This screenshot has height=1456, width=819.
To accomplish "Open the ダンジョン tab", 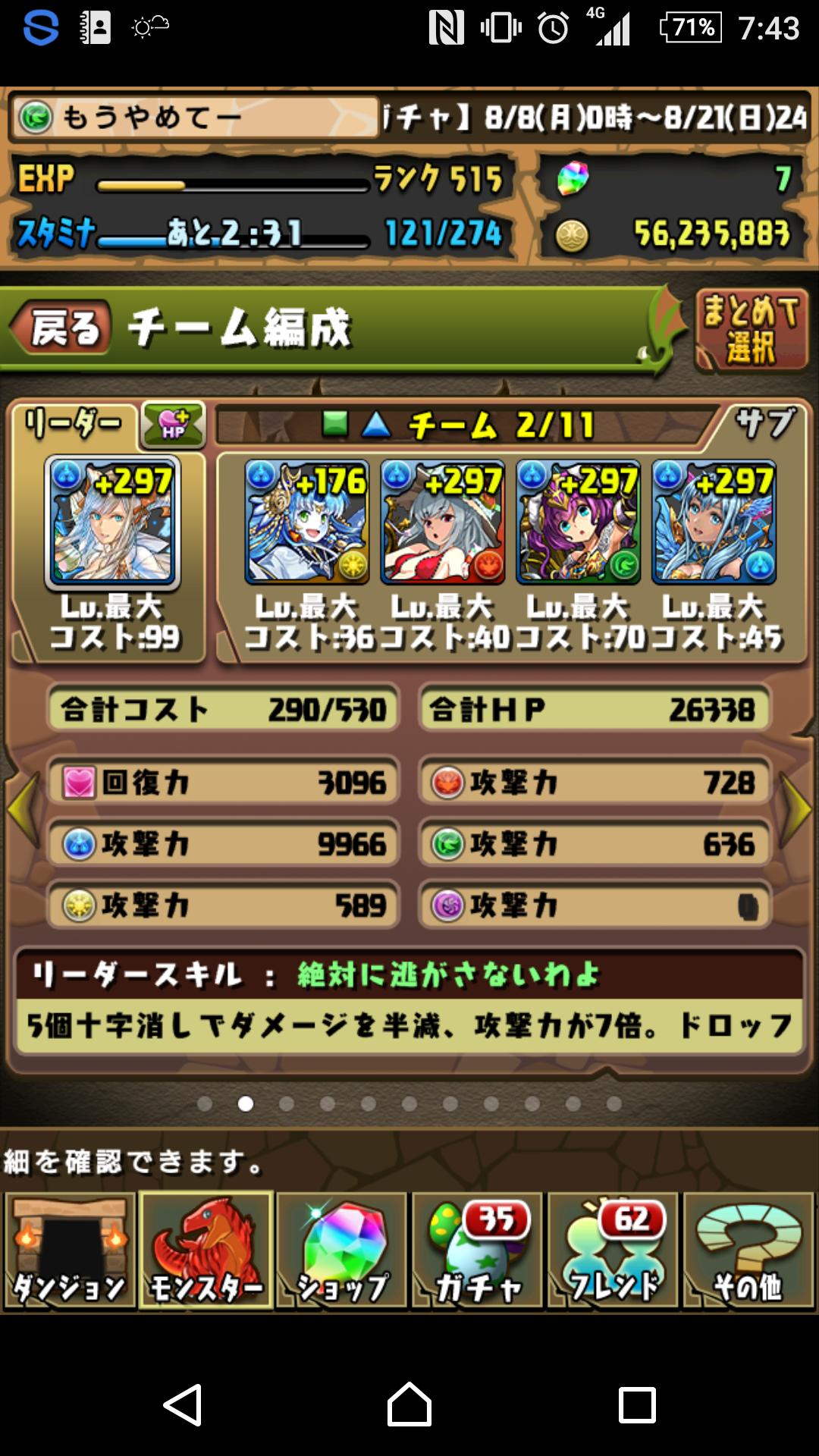I will point(70,1250).
